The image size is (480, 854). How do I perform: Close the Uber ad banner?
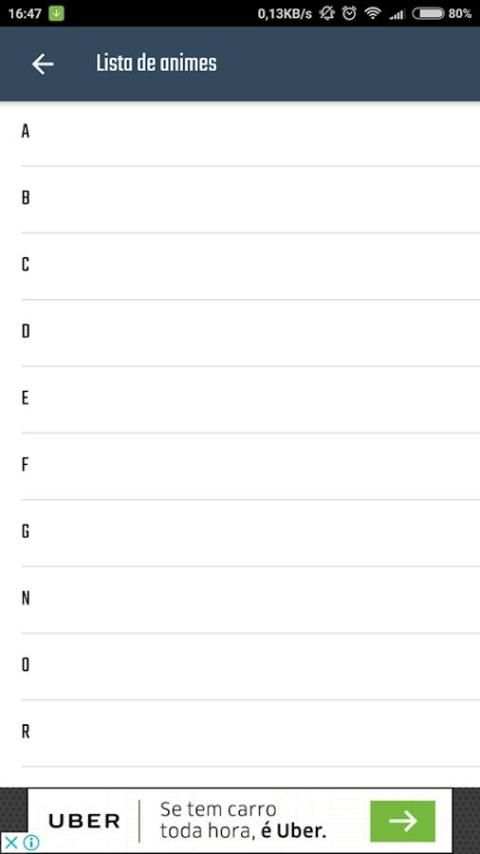11,843
